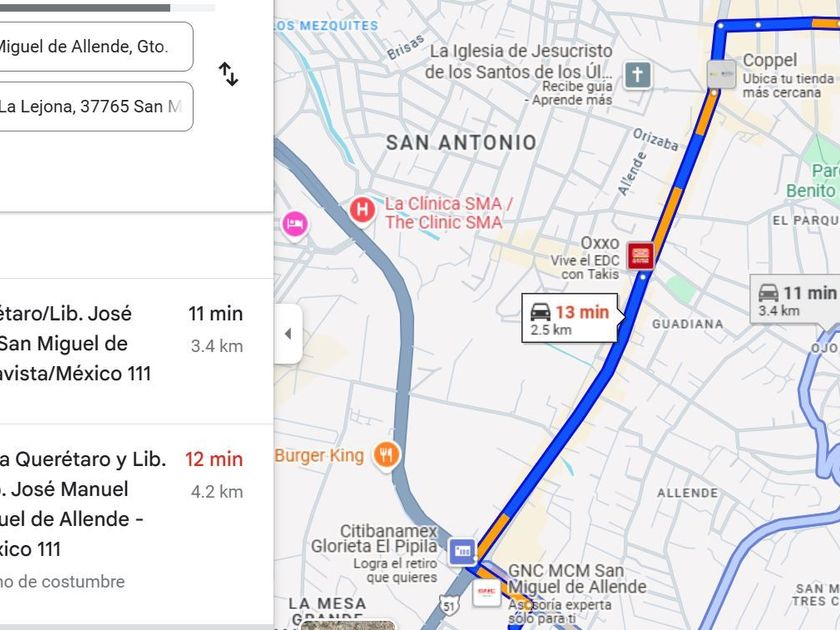Open the Iglesia de Jesucristo church pin
This screenshot has height=630, width=840.
pos(638,74)
